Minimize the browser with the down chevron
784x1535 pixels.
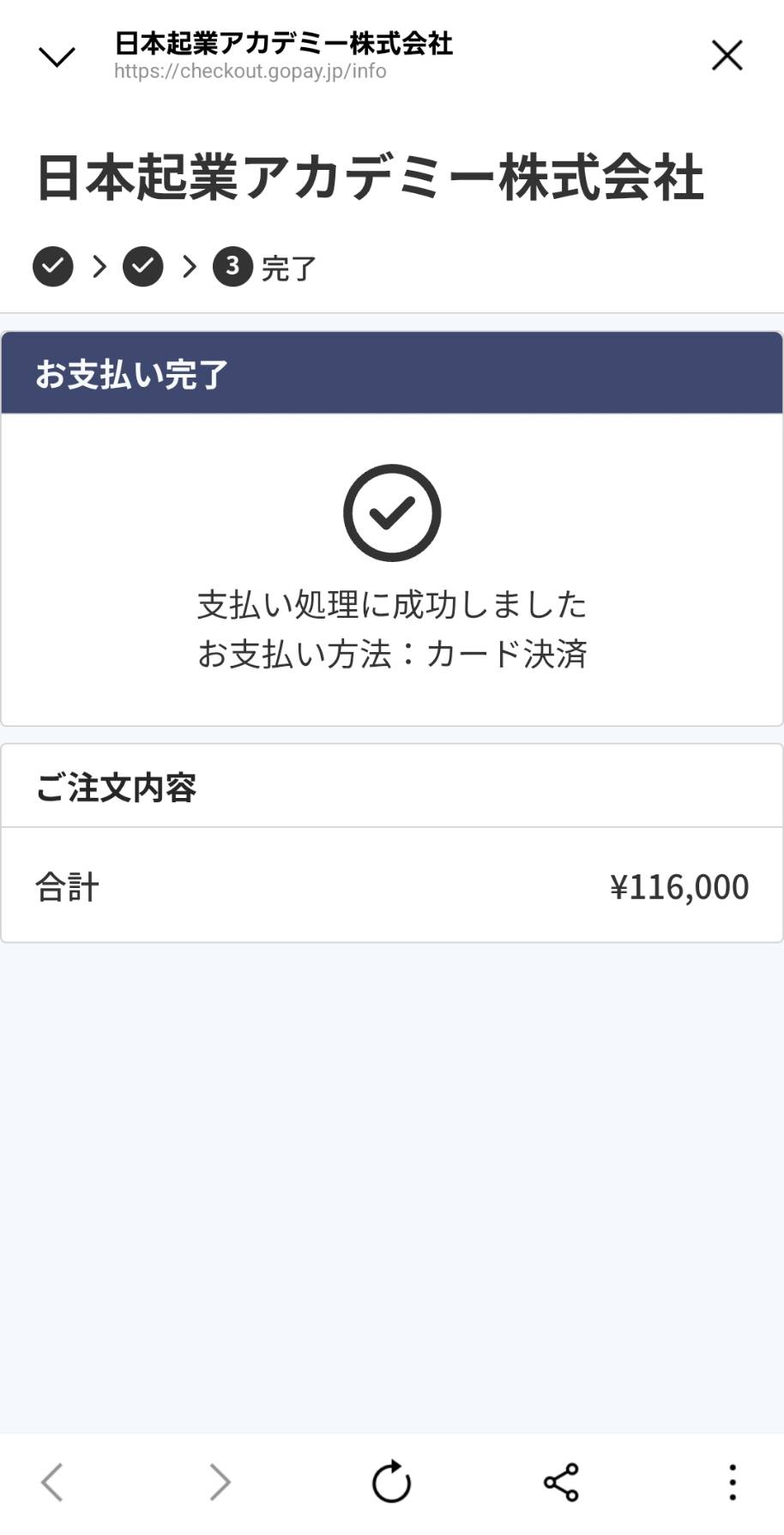point(57,57)
